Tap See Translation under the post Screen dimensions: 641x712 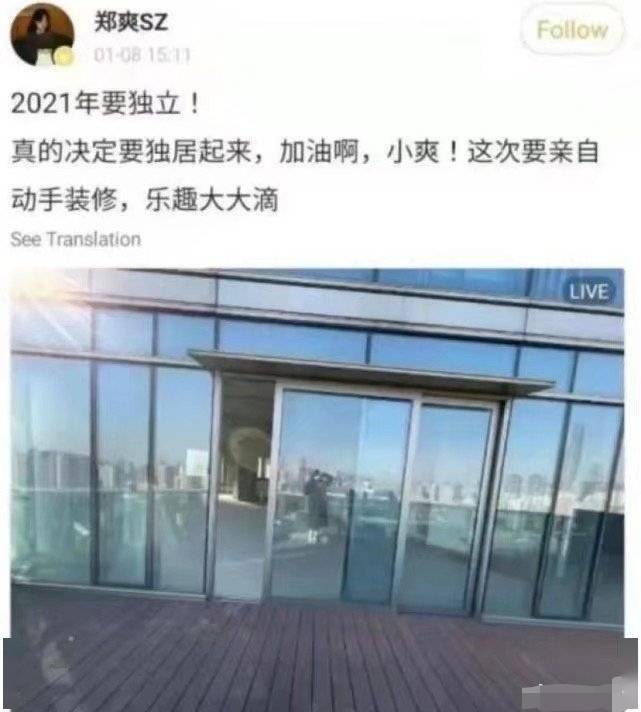[x=75, y=239]
